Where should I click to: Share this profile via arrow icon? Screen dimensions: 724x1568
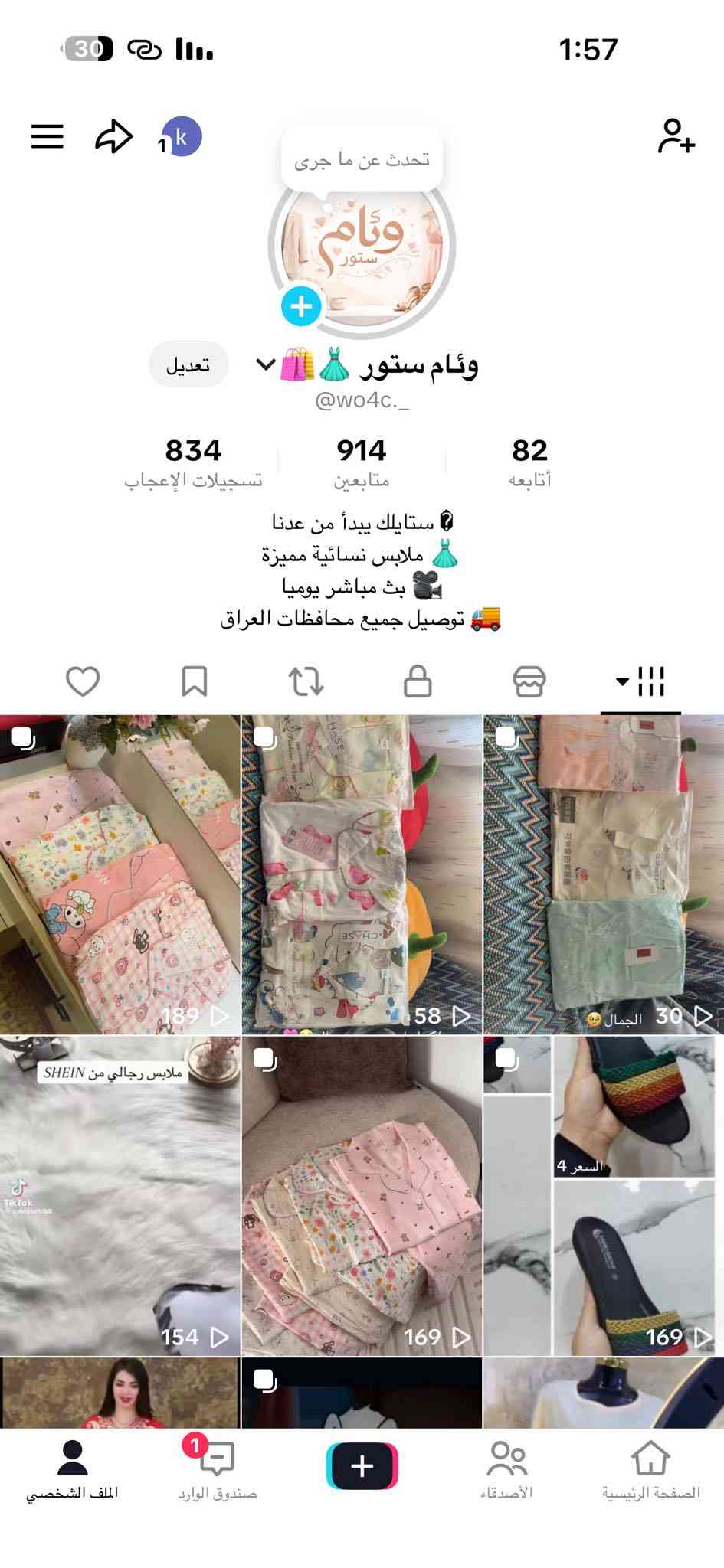click(113, 136)
